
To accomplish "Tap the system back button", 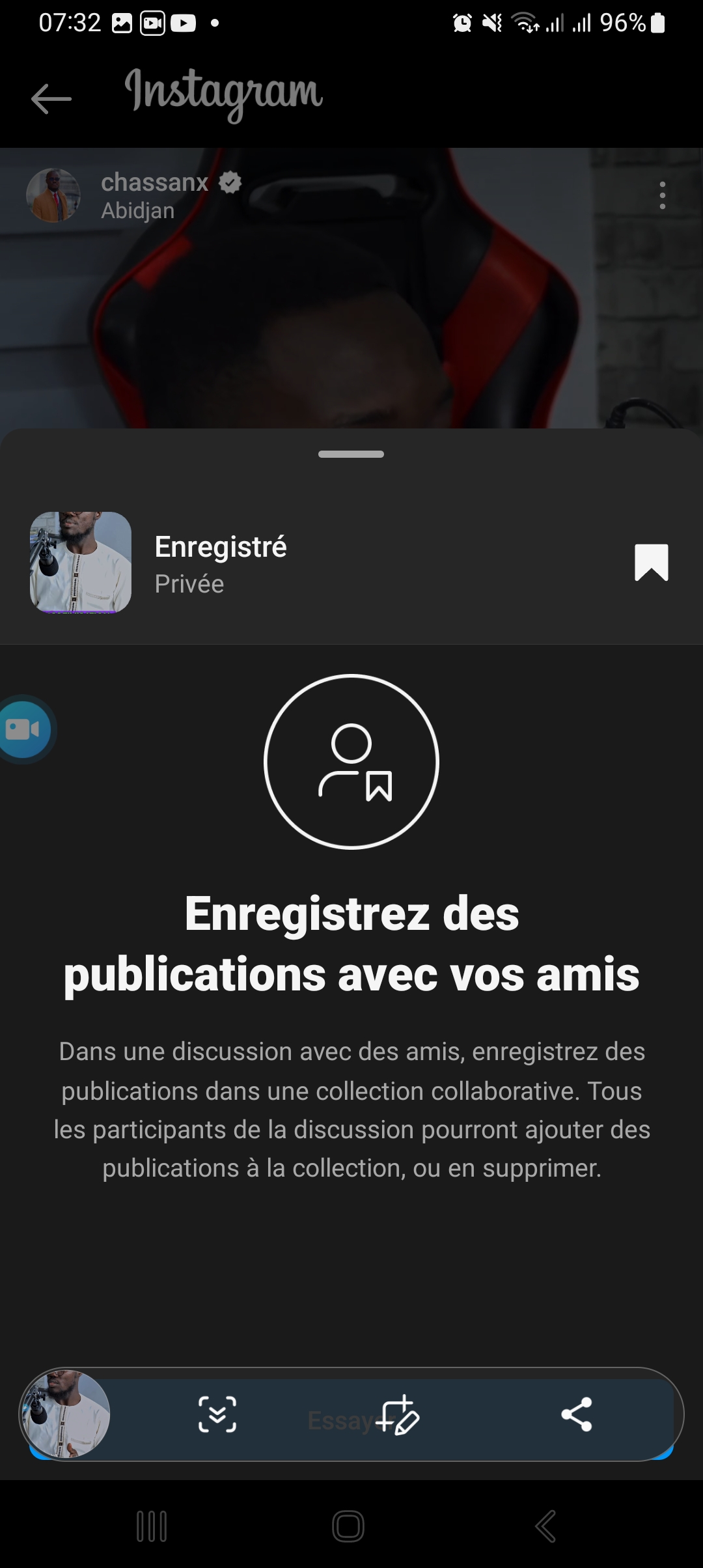I will click(545, 1526).
